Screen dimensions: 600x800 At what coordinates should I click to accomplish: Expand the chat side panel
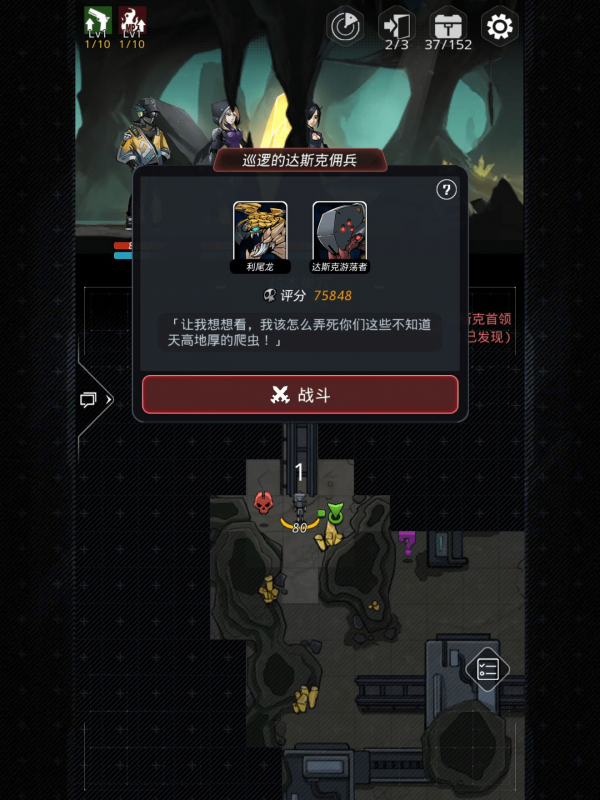[95, 399]
